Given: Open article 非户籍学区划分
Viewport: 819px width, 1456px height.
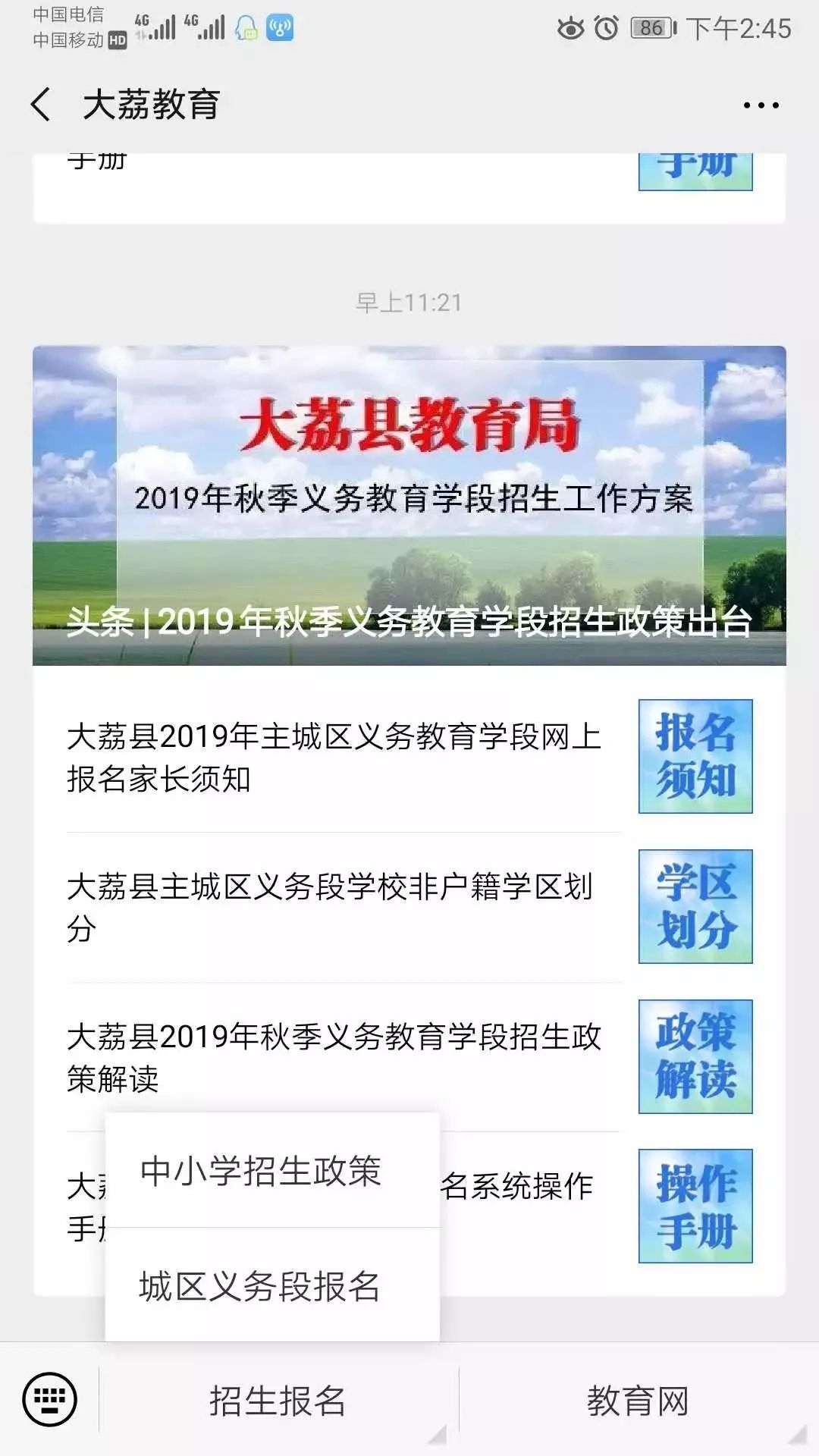Looking at the screenshot, I should (334, 906).
